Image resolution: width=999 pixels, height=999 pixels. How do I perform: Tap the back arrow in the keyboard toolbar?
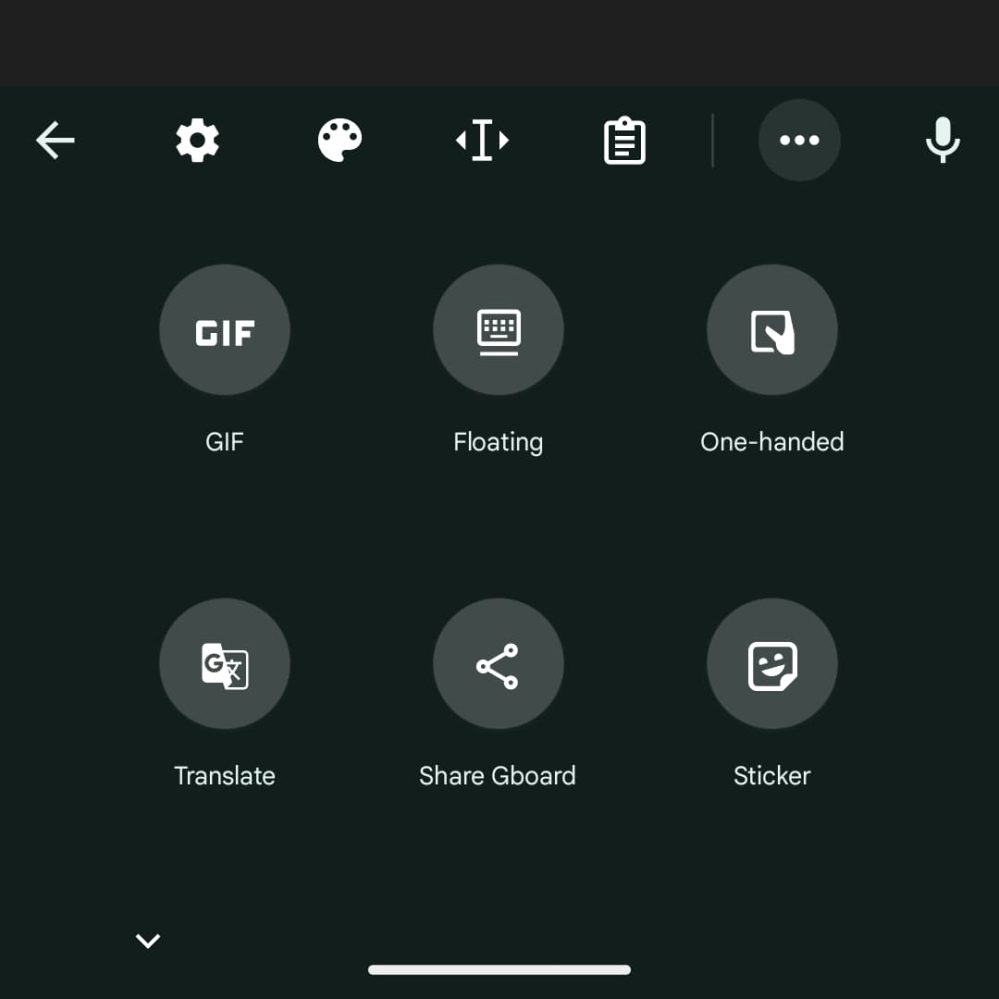[x=55, y=140]
